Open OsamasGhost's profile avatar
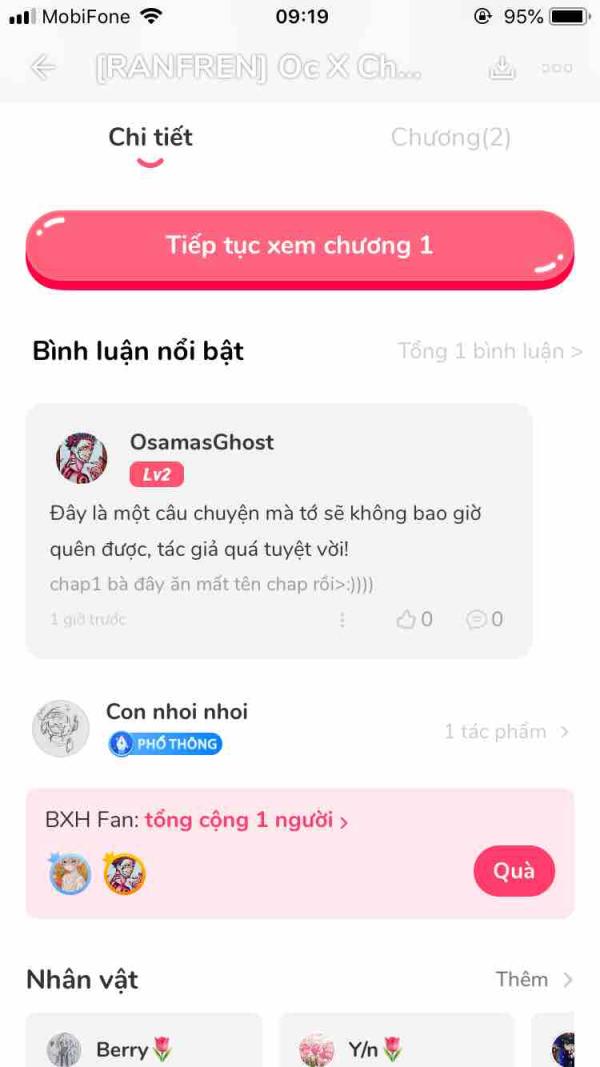The height and width of the screenshot is (1067, 600). coord(81,458)
